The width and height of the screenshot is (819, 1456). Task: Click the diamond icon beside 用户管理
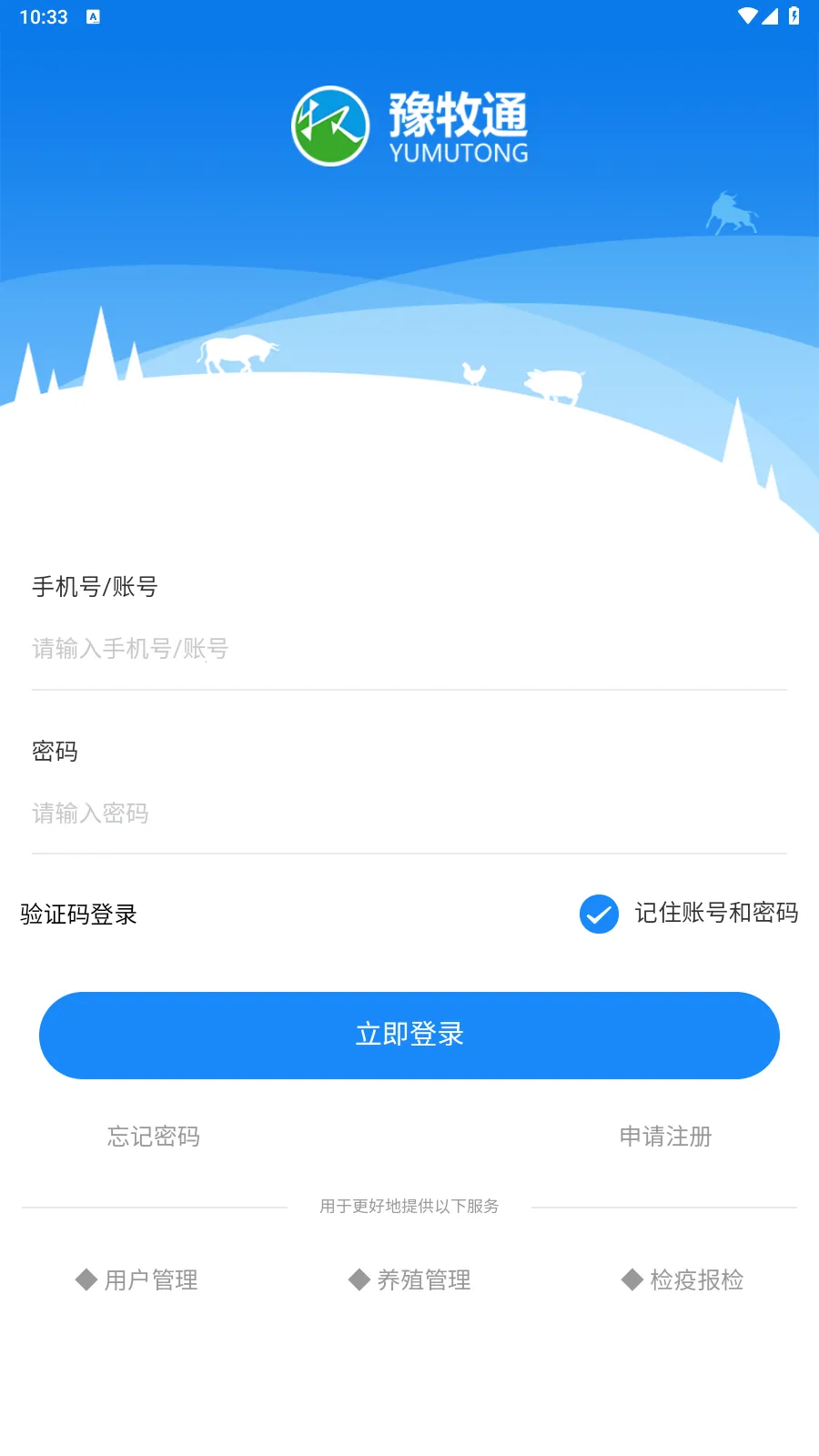coord(85,1279)
